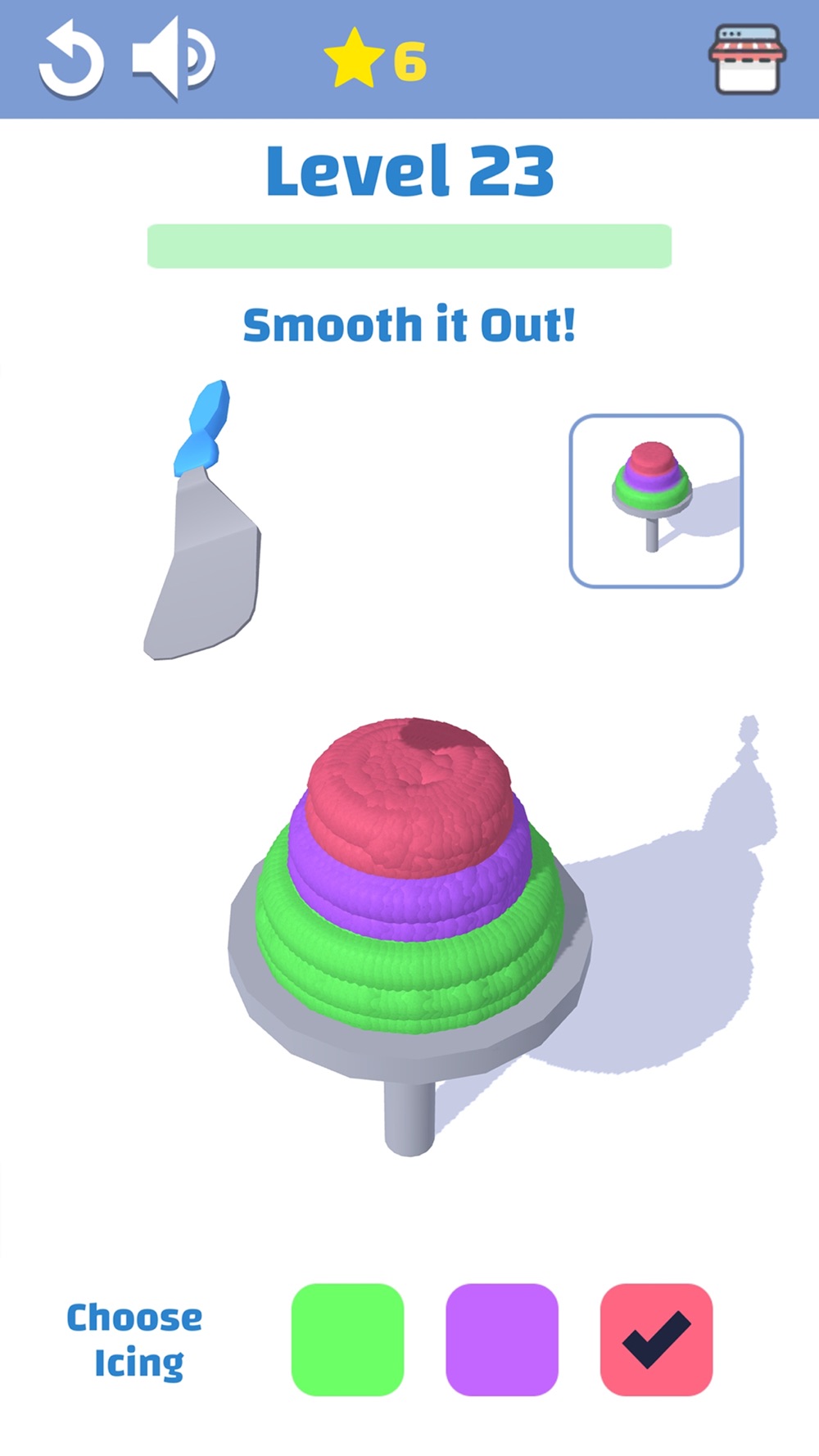Mute the game sound
The width and height of the screenshot is (819, 1456).
pyautogui.click(x=174, y=60)
